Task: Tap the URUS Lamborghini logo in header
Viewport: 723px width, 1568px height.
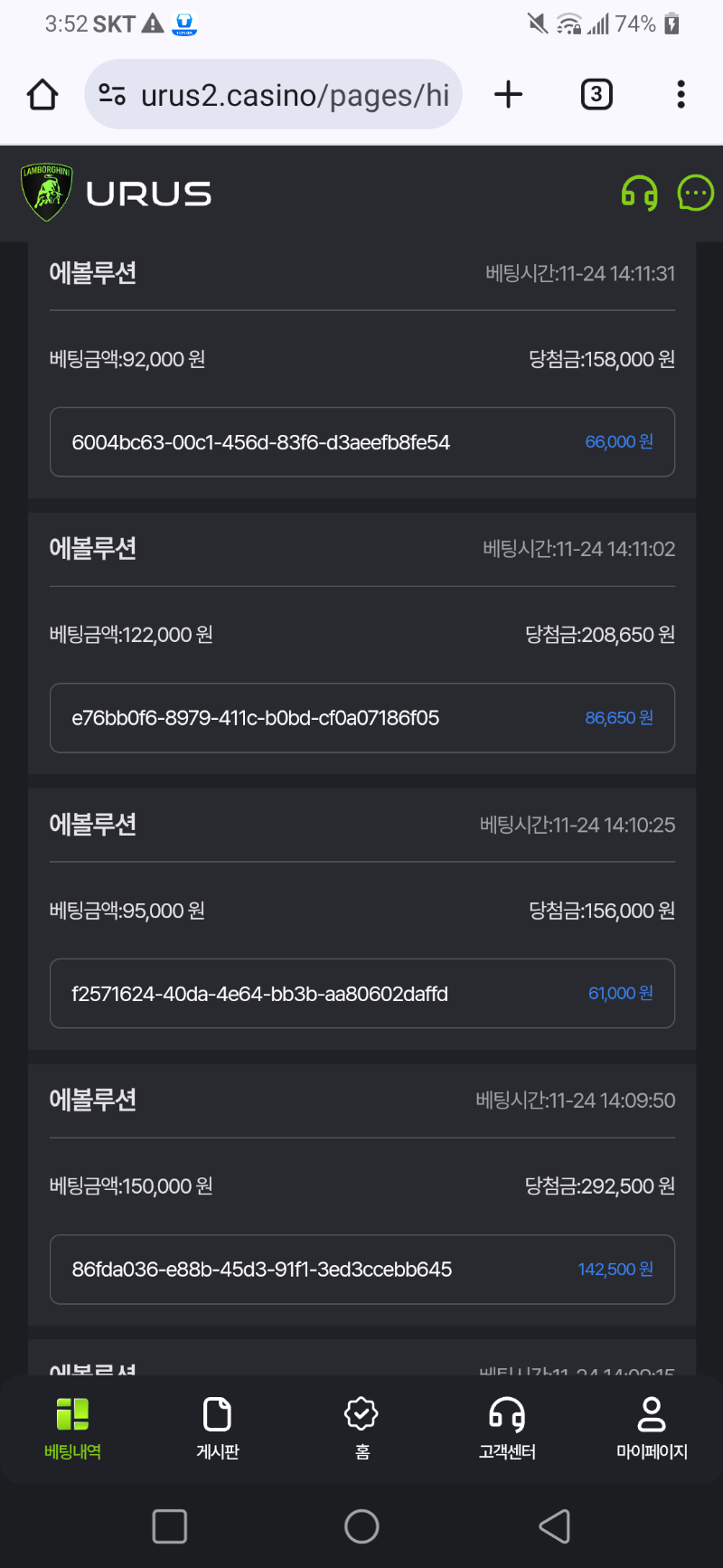Action: click(116, 193)
